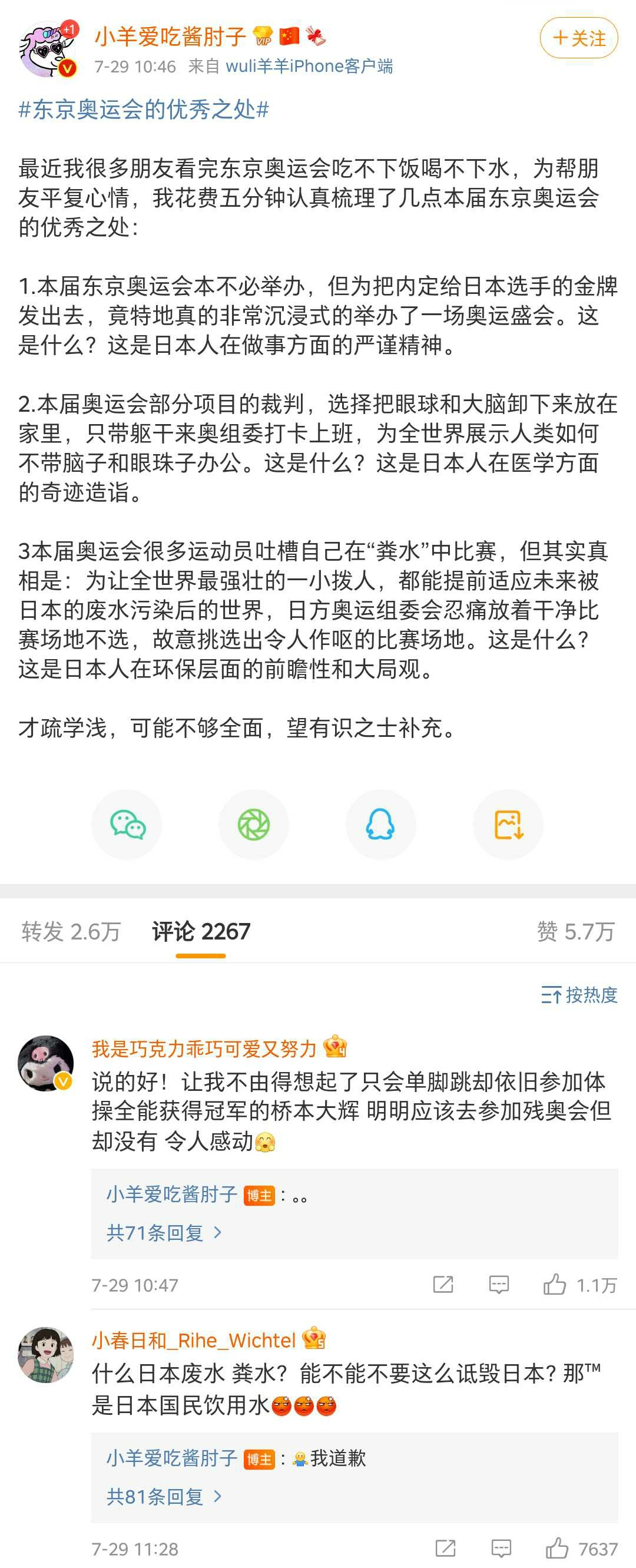Repost the comment posted at 7-29 10:47
Viewport: 636px width, 1568px height.
pyautogui.click(x=443, y=1285)
